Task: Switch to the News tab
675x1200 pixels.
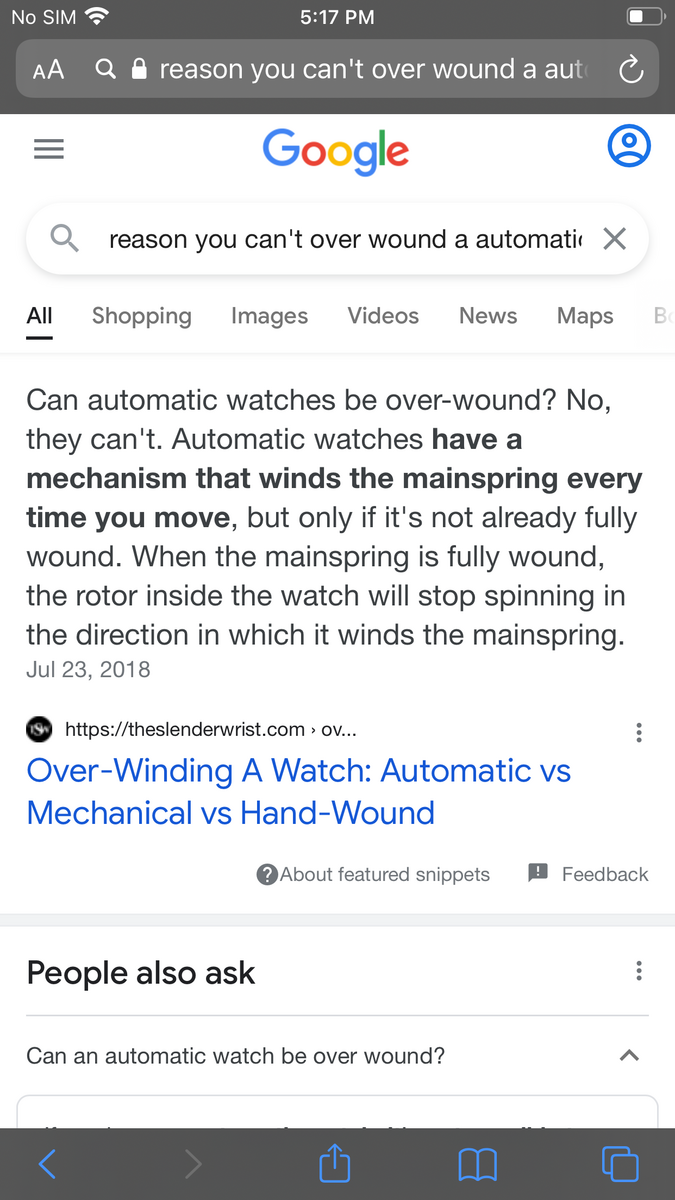Action: coord(488,316)
